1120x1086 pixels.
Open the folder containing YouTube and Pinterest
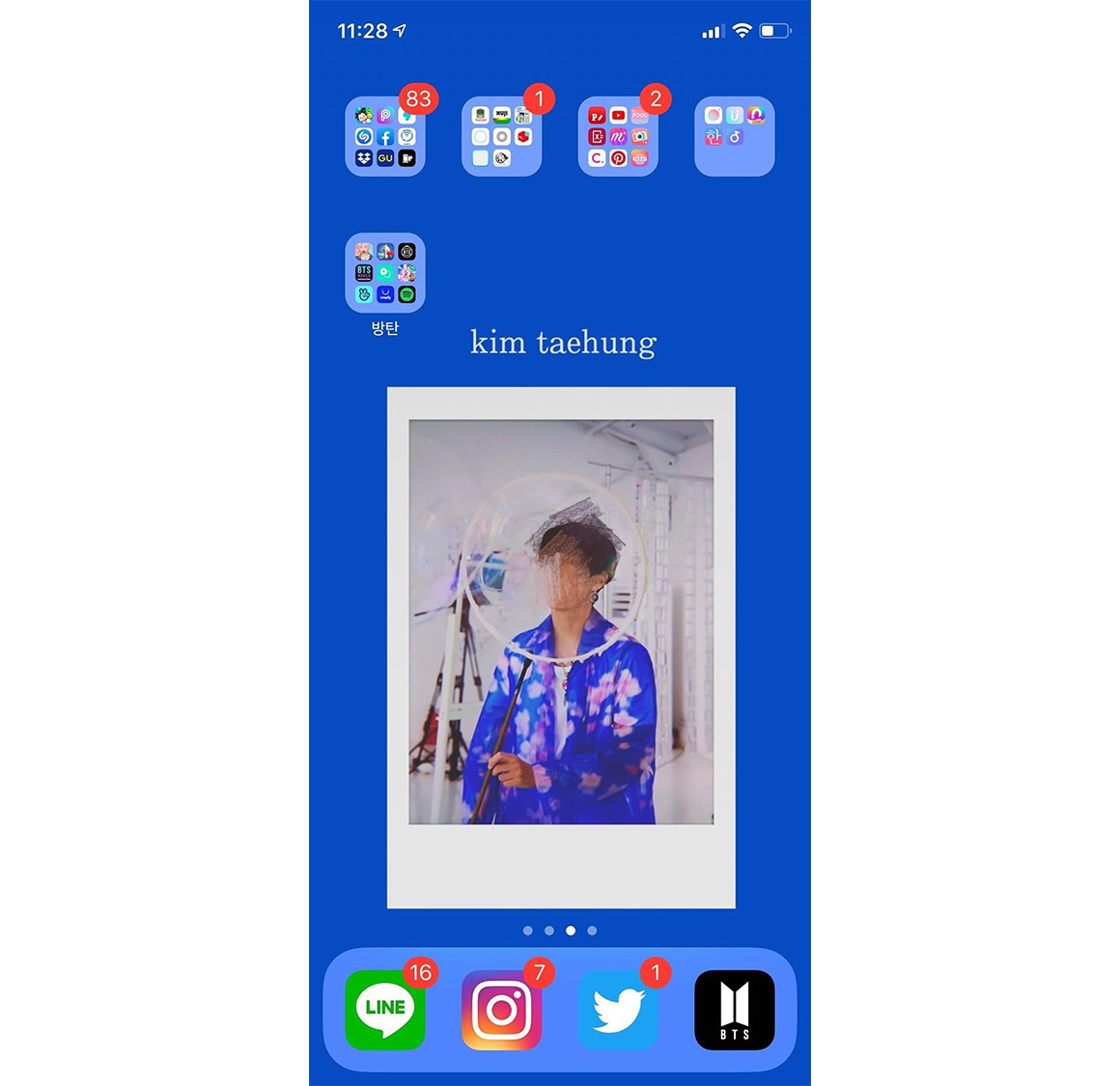pos(618,136)
